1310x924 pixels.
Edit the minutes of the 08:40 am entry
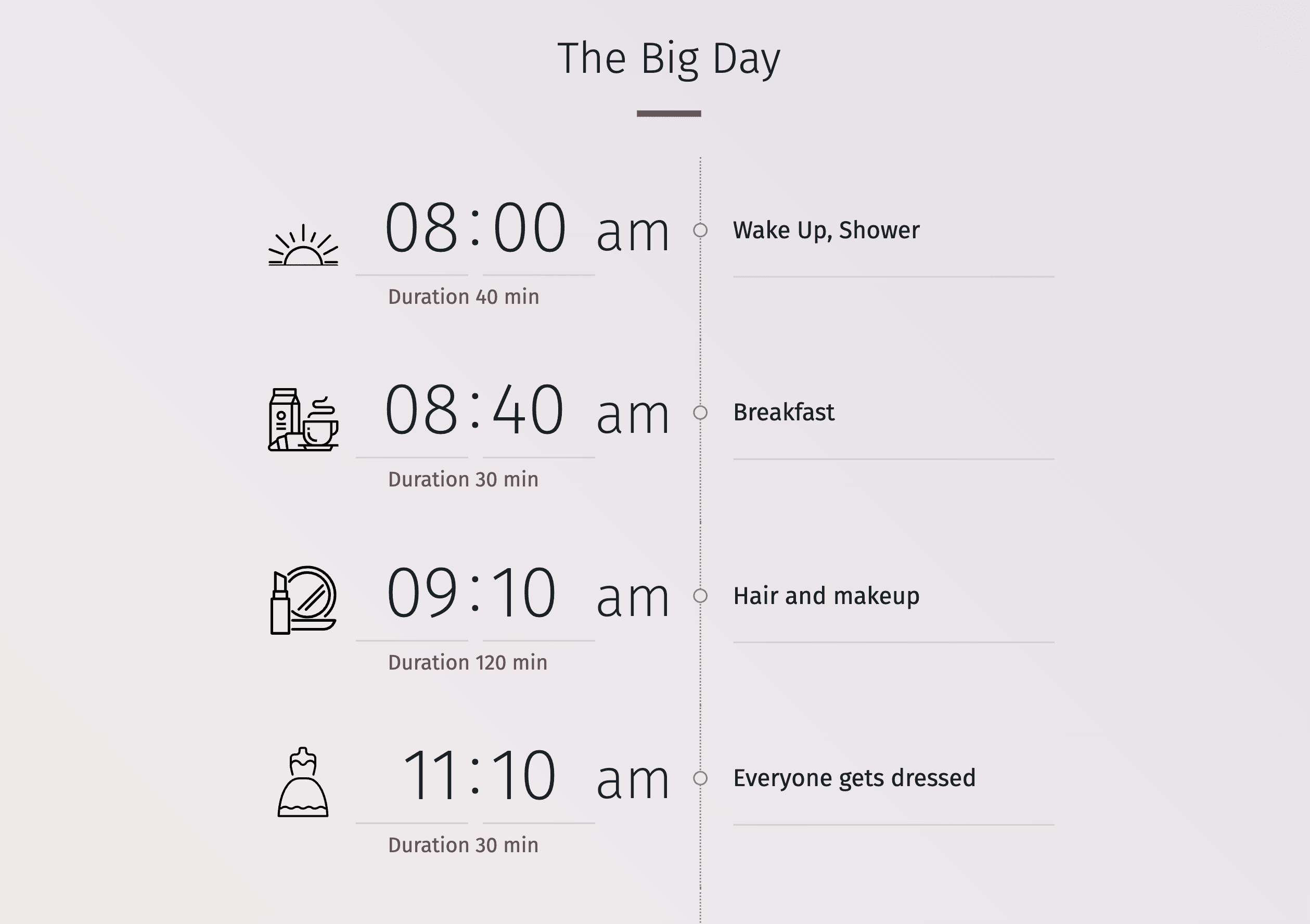529,411
